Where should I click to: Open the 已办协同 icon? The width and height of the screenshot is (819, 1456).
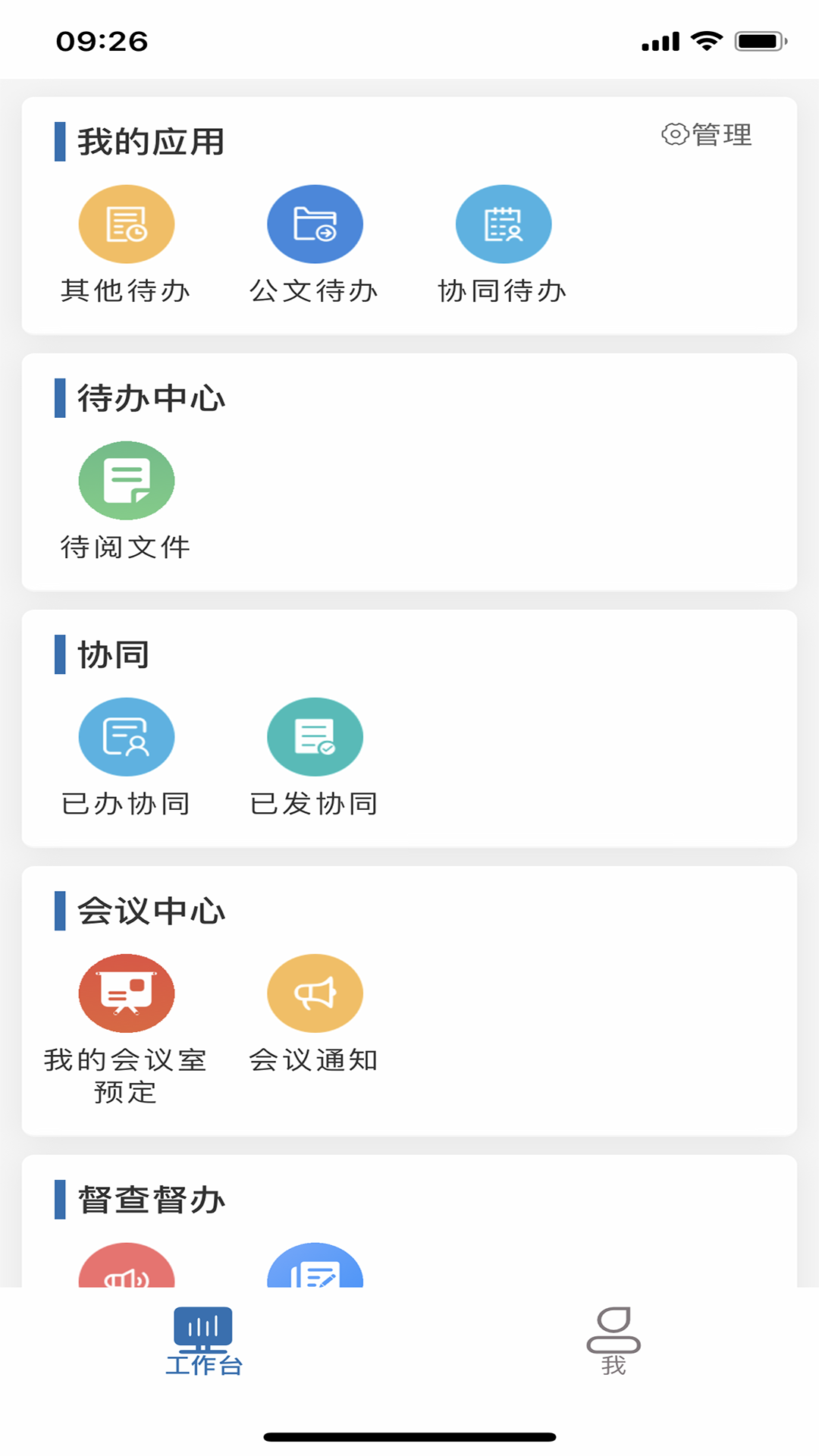pyautogui.click(x=126, y=736)
